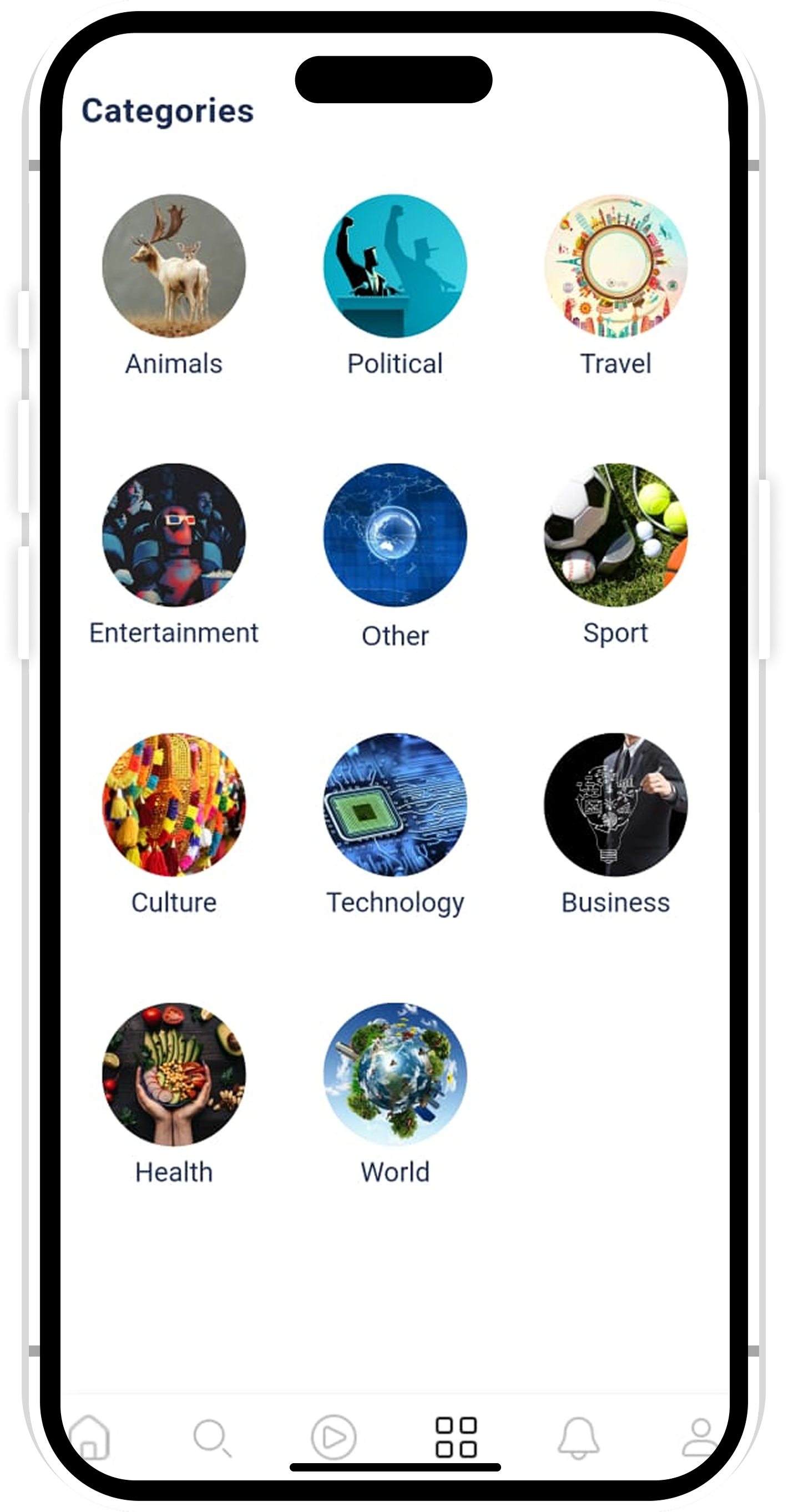788x1512 pixels.
Task: Open the Culture category
Action: [174, 804]
